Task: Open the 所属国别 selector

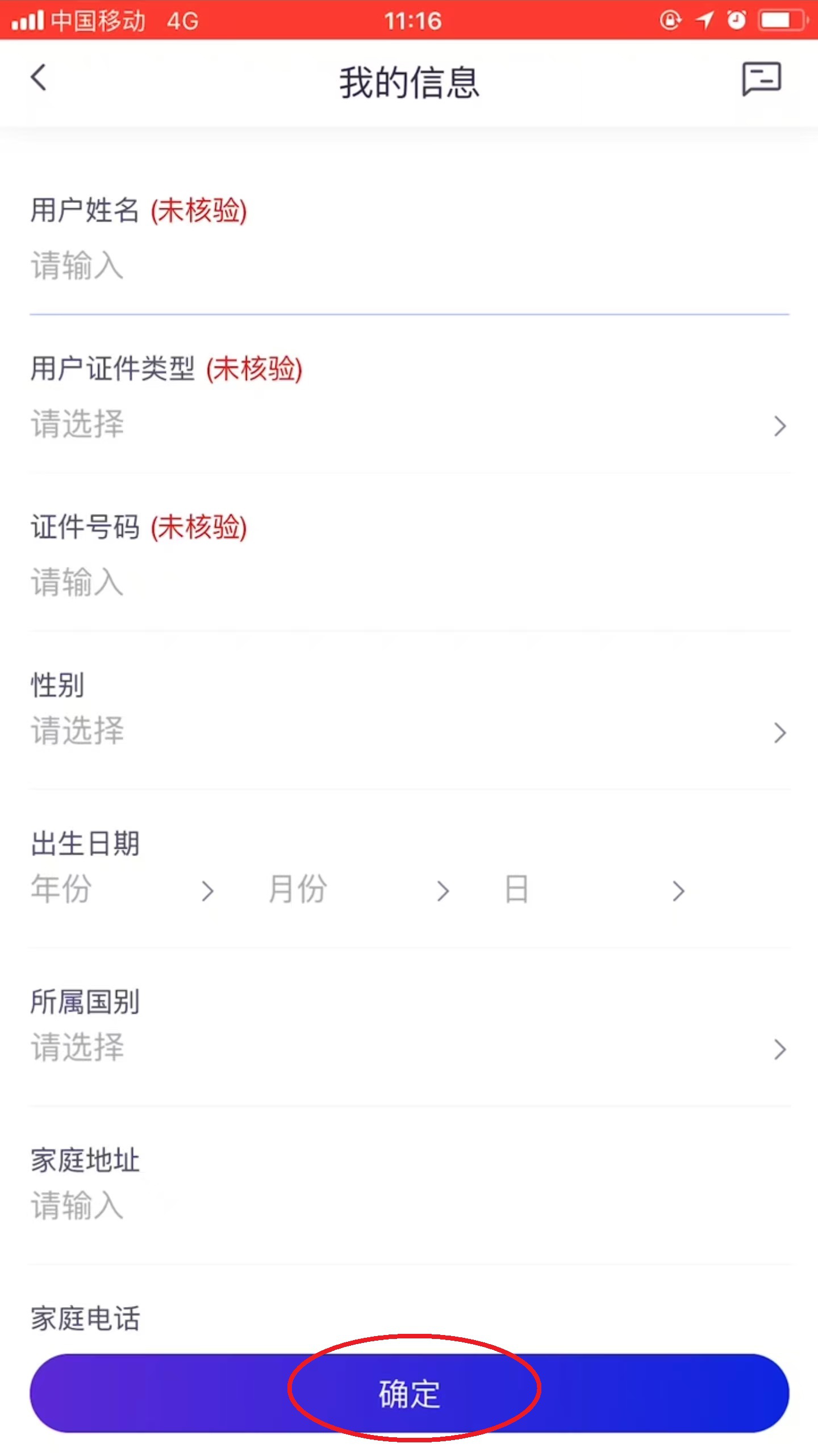Action: point(409,1048)
